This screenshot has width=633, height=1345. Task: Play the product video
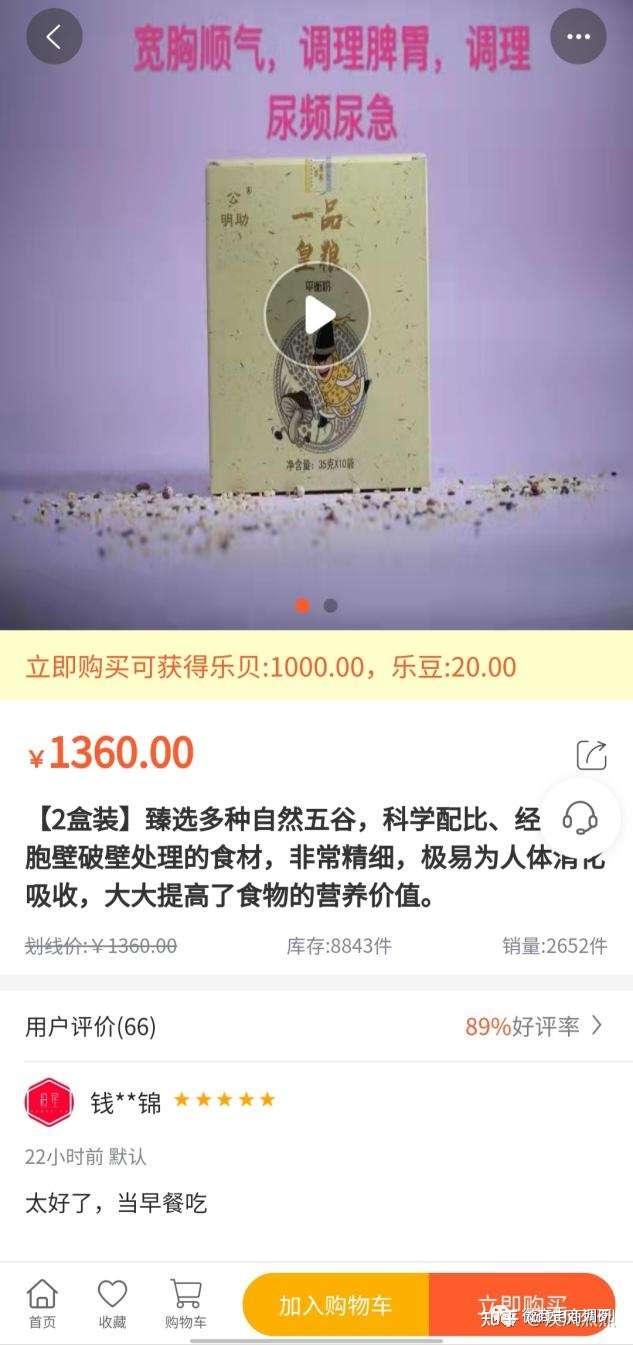pyautogui.click(x=317, y=316)
